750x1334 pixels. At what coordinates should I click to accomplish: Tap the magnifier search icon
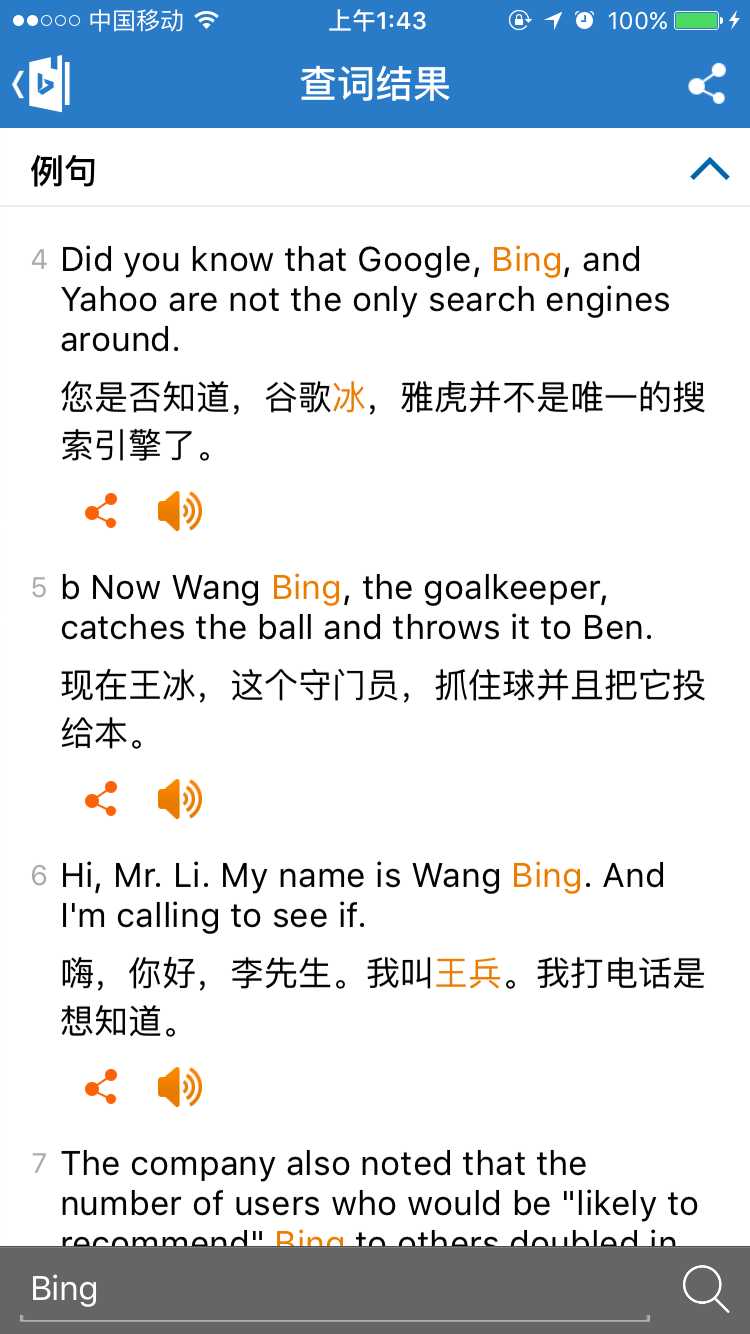705,1289
